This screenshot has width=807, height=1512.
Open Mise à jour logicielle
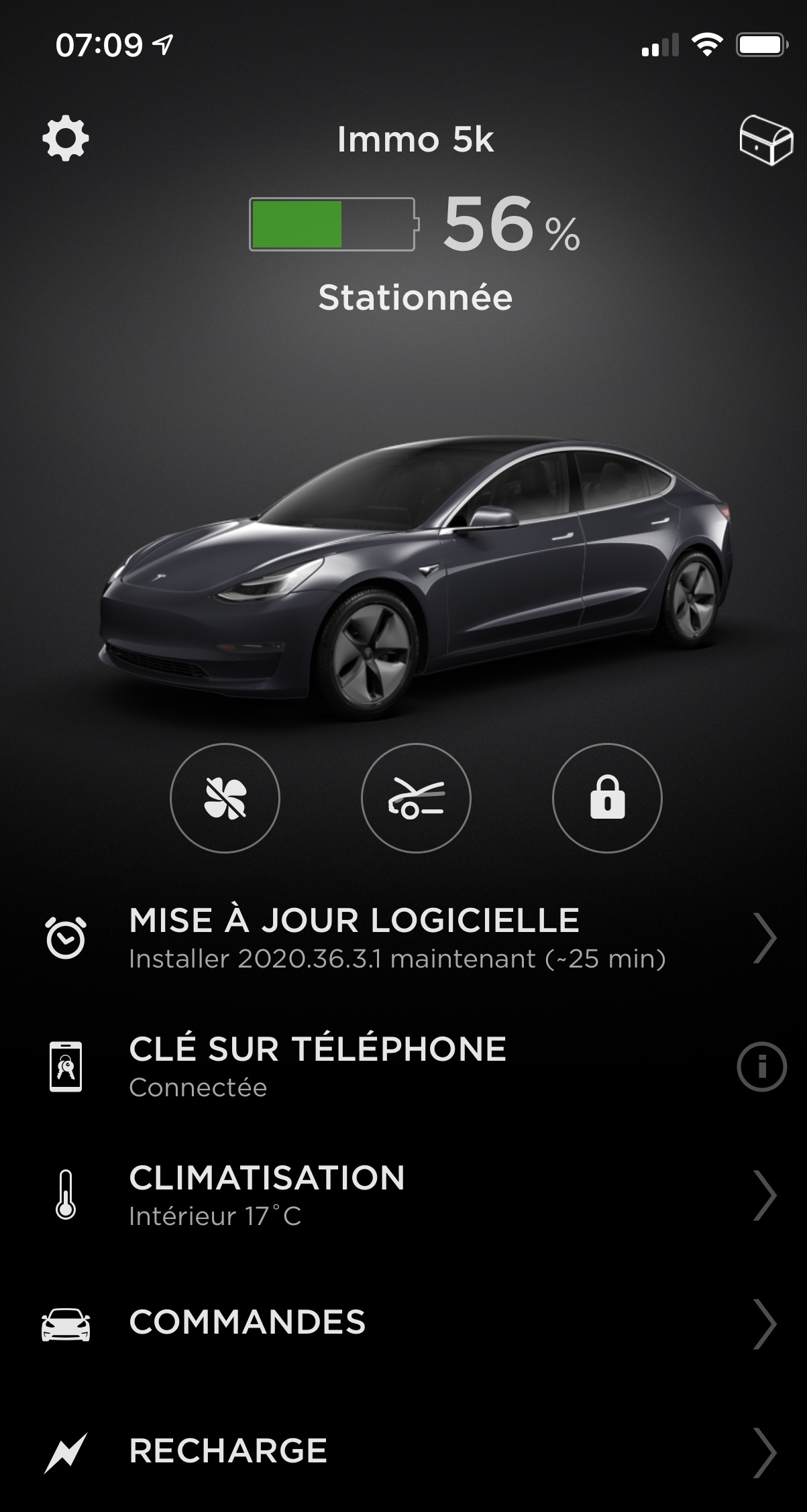click(403, 937)
